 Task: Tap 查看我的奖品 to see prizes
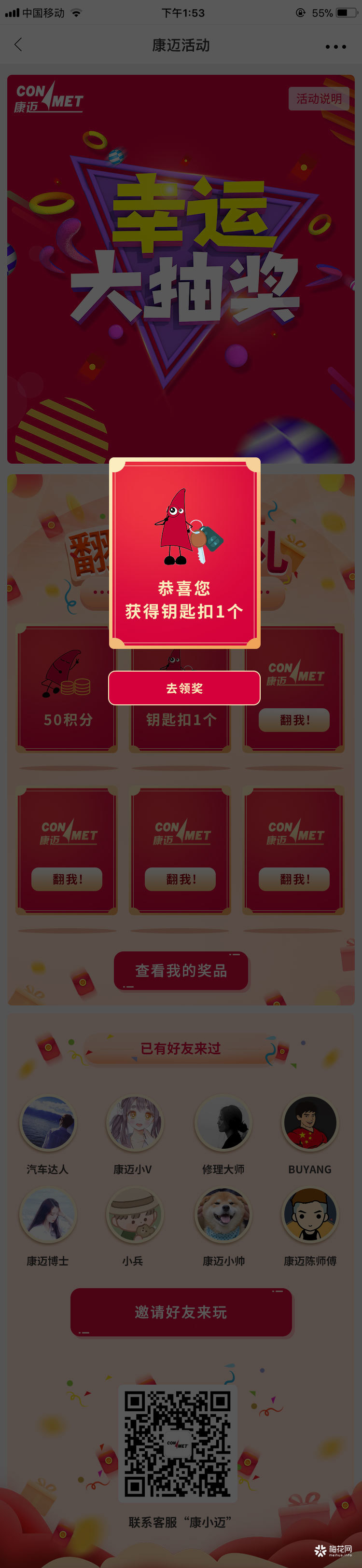pos(181,970)
